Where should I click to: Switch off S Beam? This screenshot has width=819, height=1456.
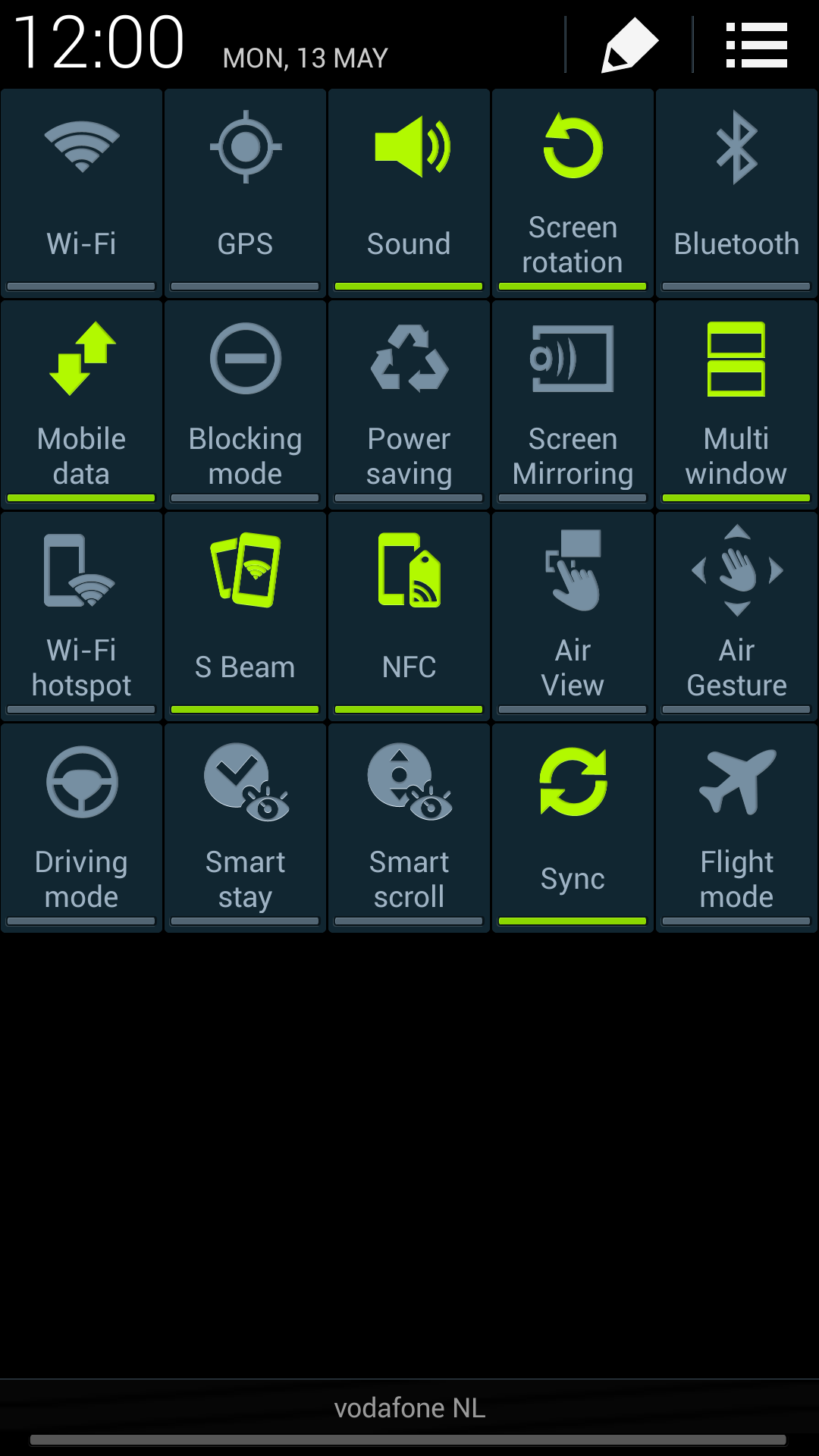[x=245, y=615]
